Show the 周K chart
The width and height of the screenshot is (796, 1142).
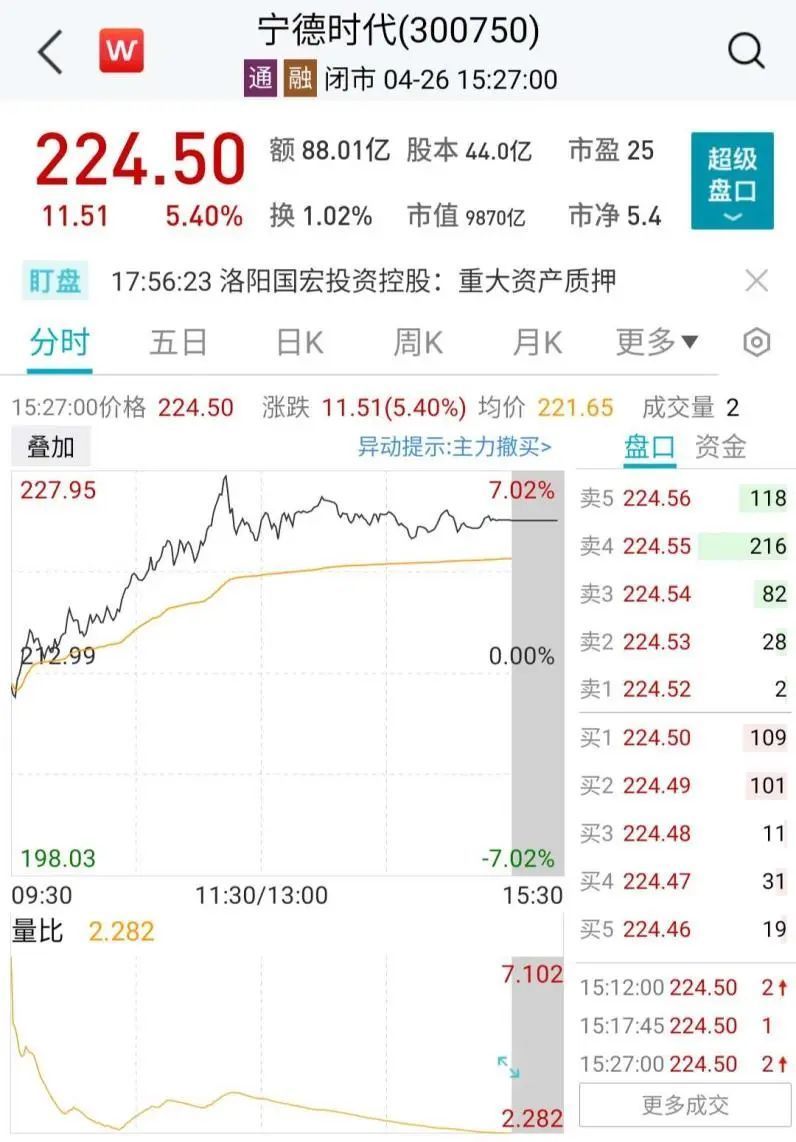pyautogui.click(x=417, y=343)
